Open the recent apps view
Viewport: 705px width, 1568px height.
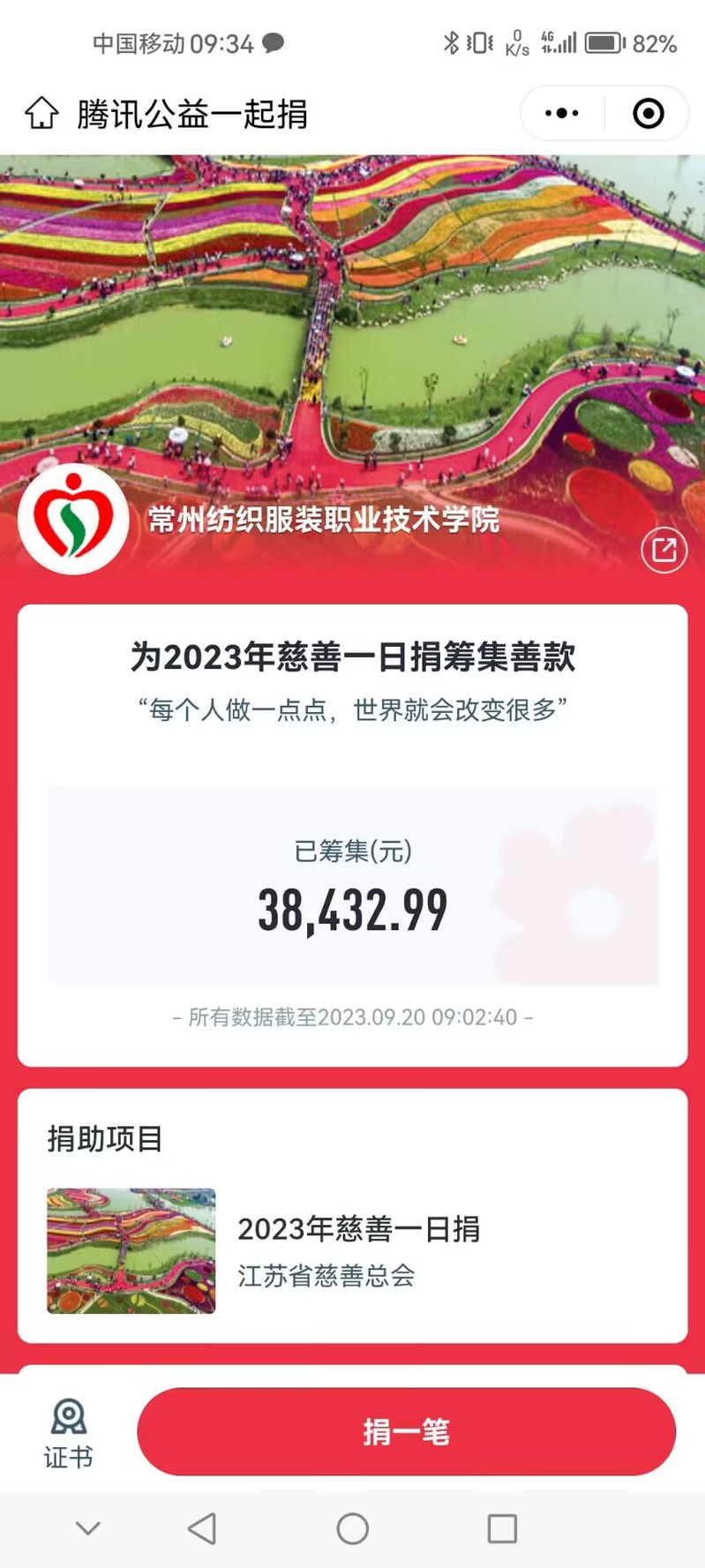coord(502,1528)
